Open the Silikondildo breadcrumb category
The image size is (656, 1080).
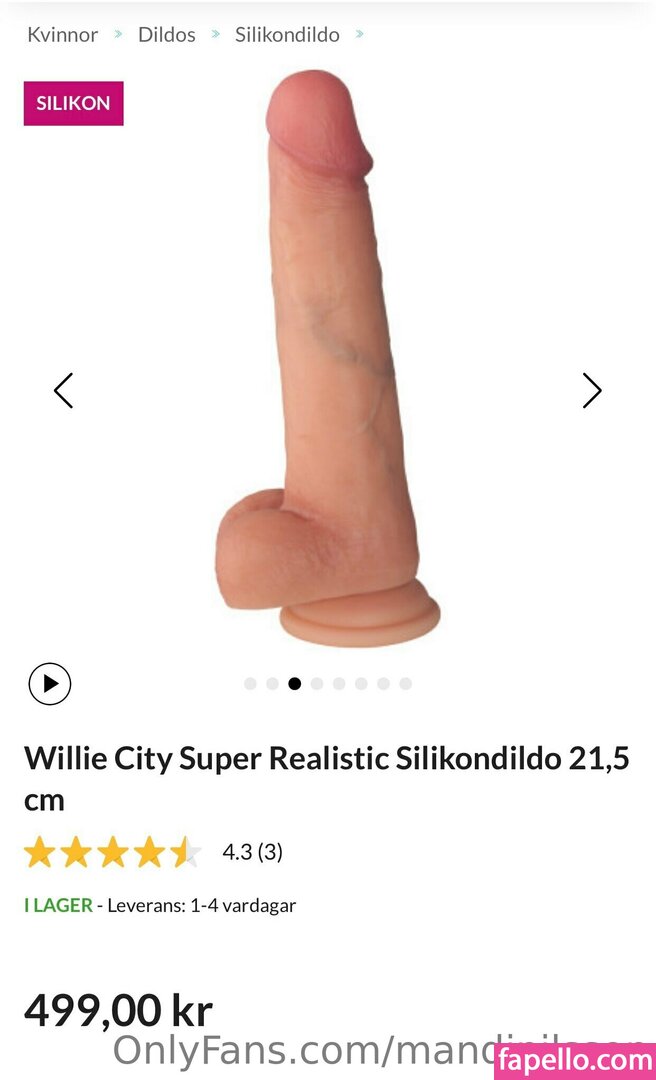point(287,34)
